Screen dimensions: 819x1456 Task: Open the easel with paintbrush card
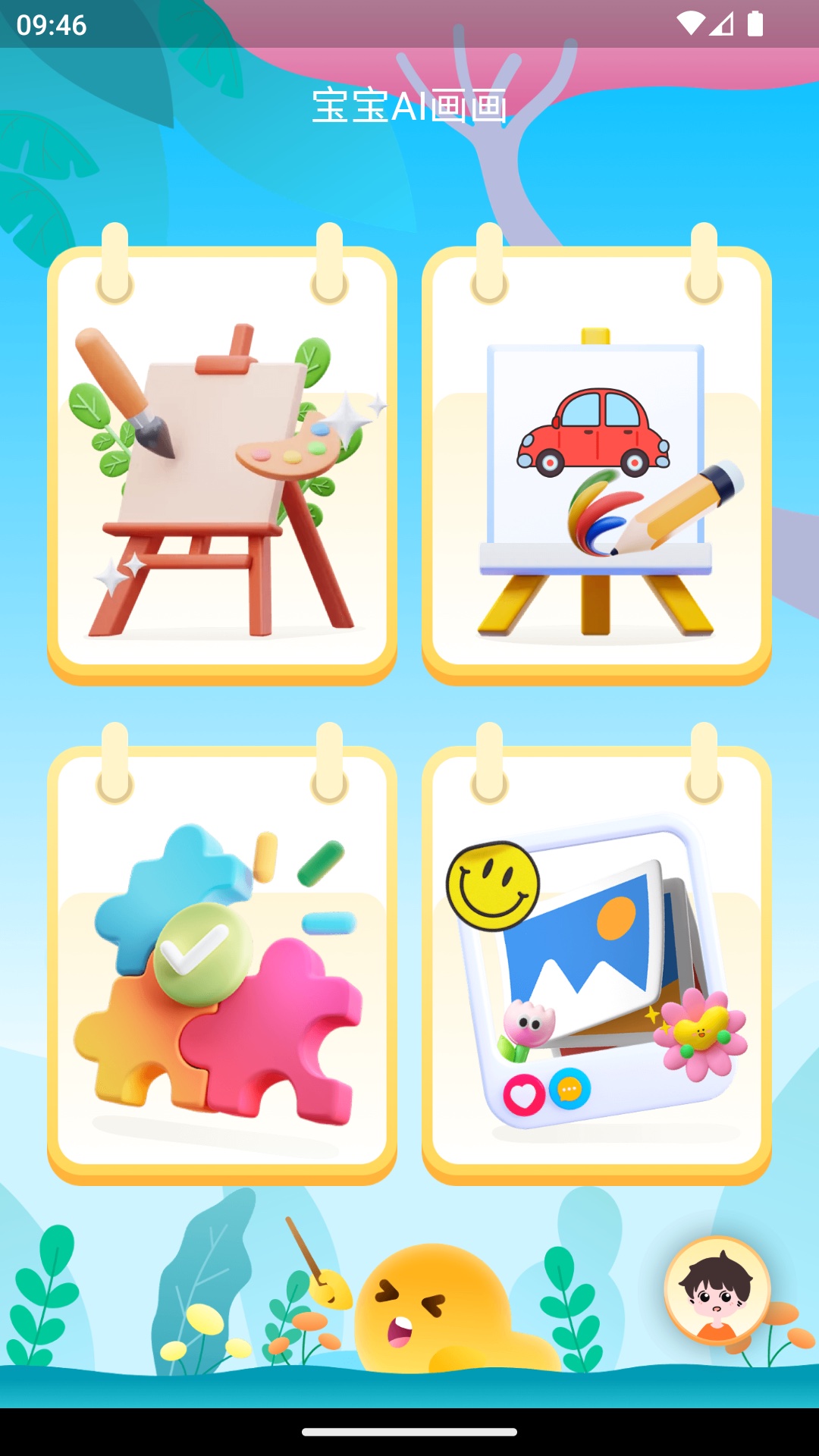pos(221,466)
